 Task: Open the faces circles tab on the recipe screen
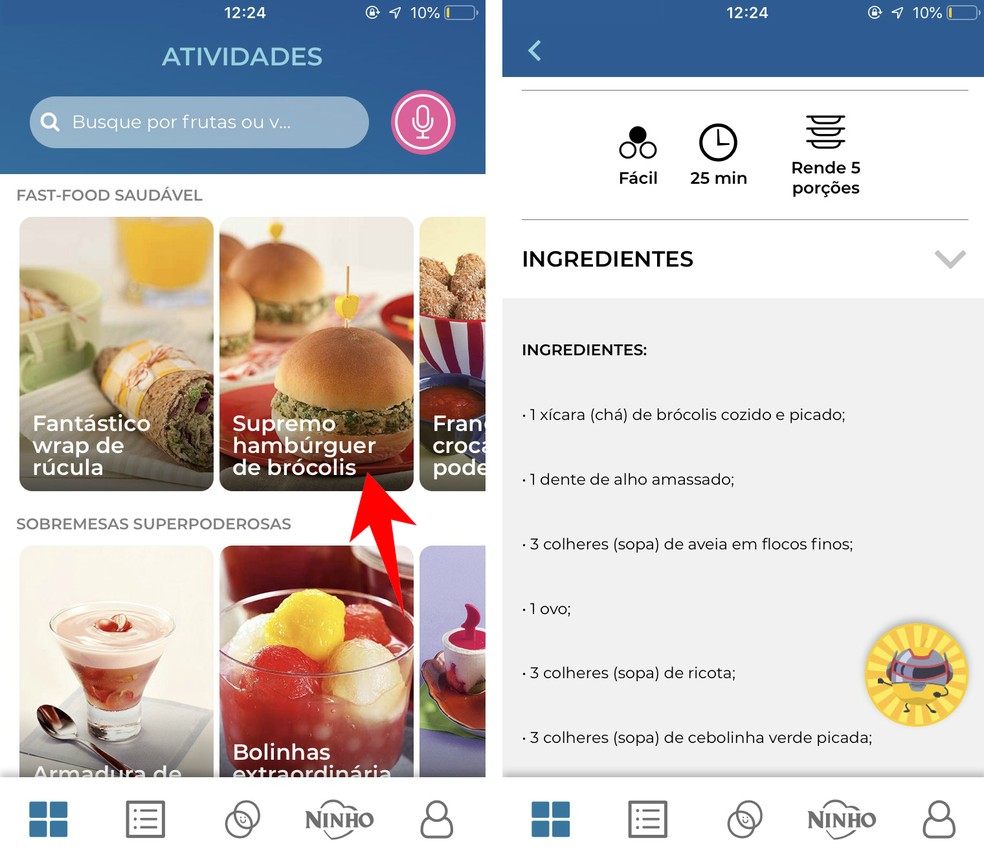click(745, 819)
